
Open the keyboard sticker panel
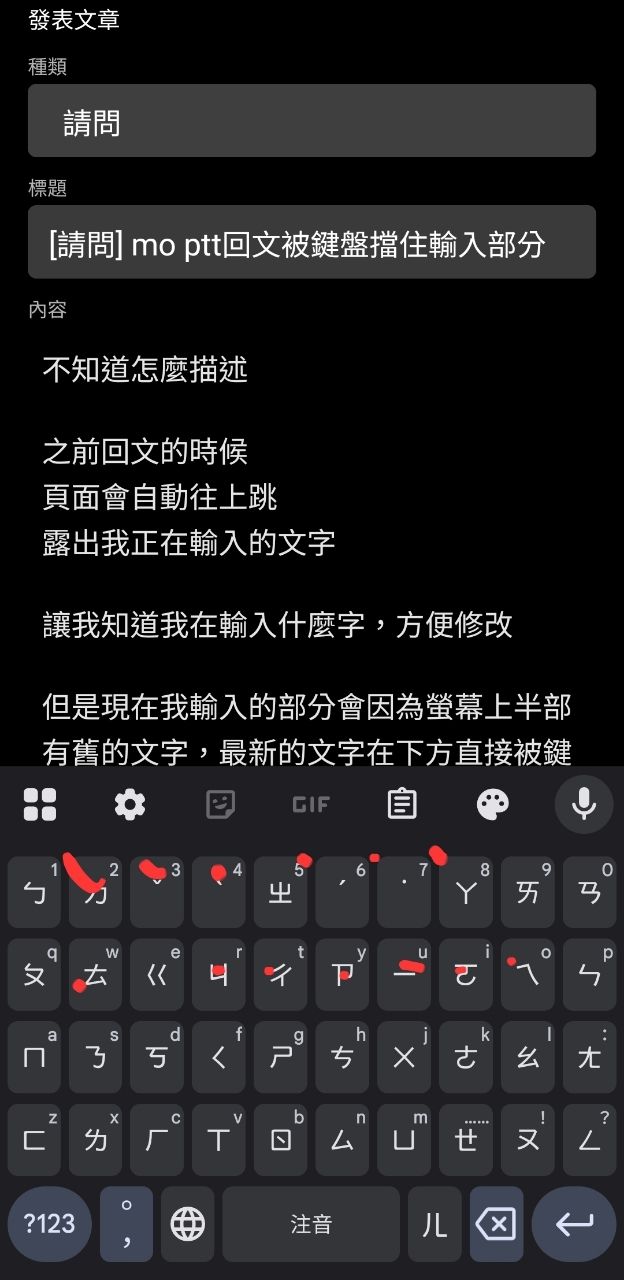tap(220, 804)
